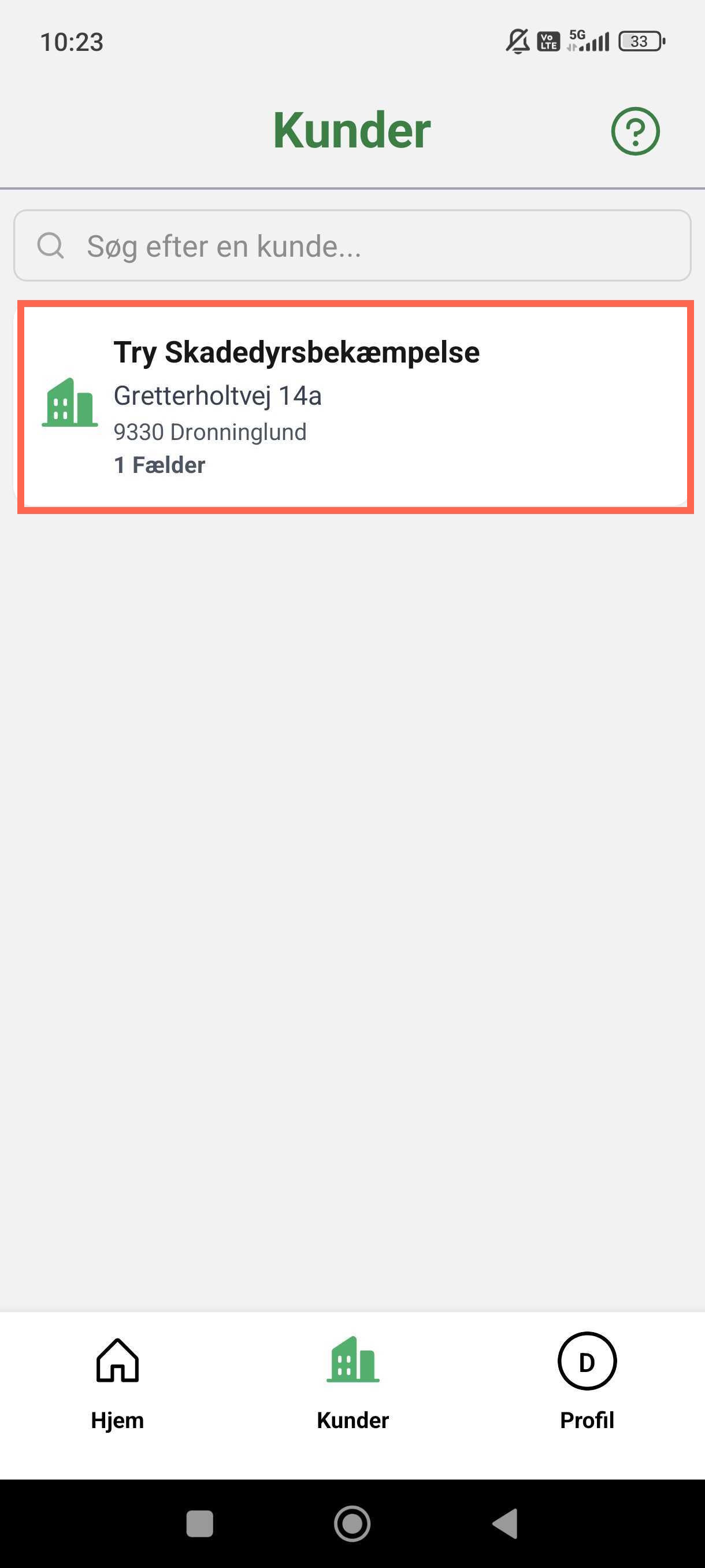Open the Try Skadedyrsbekæmpelse customer card
Screen dimensions: 705x1568
click(355, 406)
